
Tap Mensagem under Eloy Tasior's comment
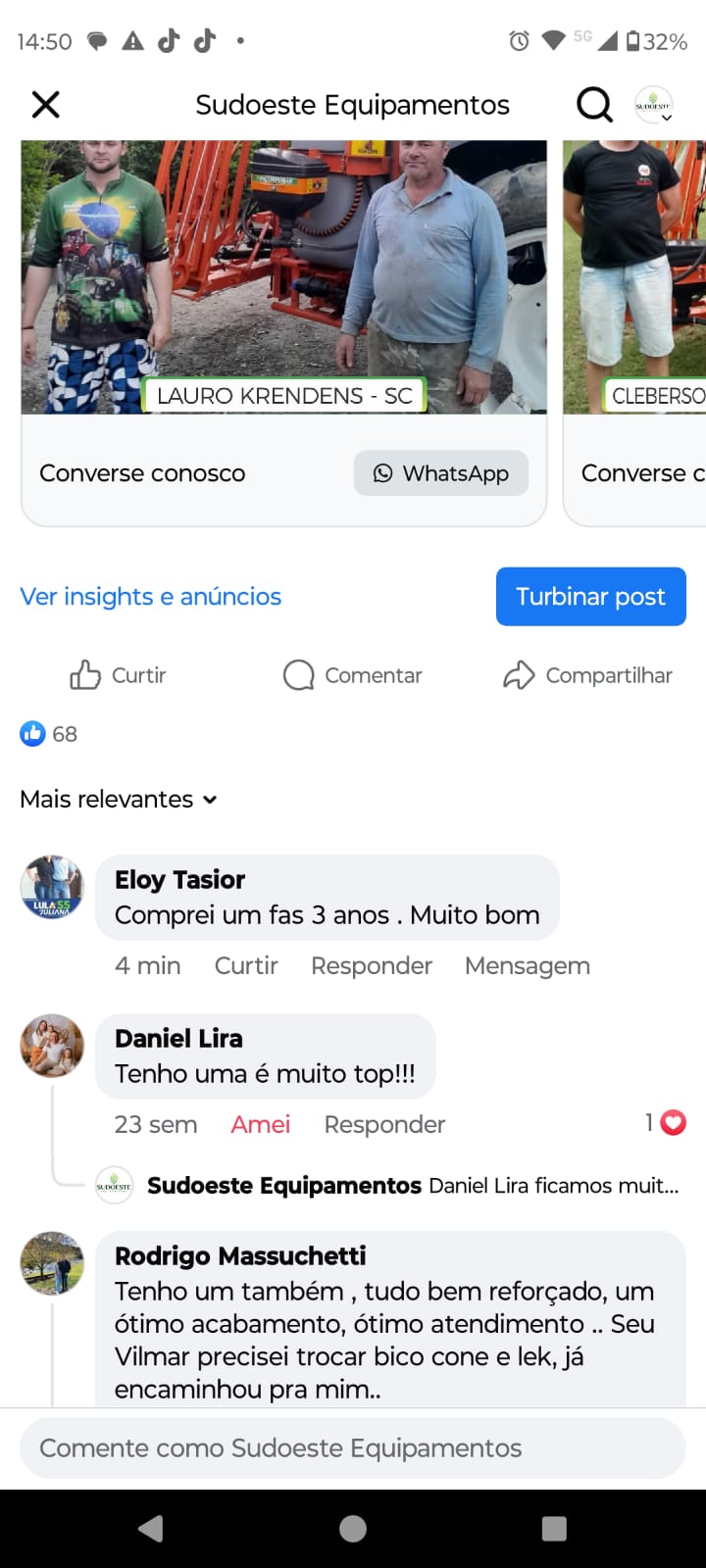527,965
